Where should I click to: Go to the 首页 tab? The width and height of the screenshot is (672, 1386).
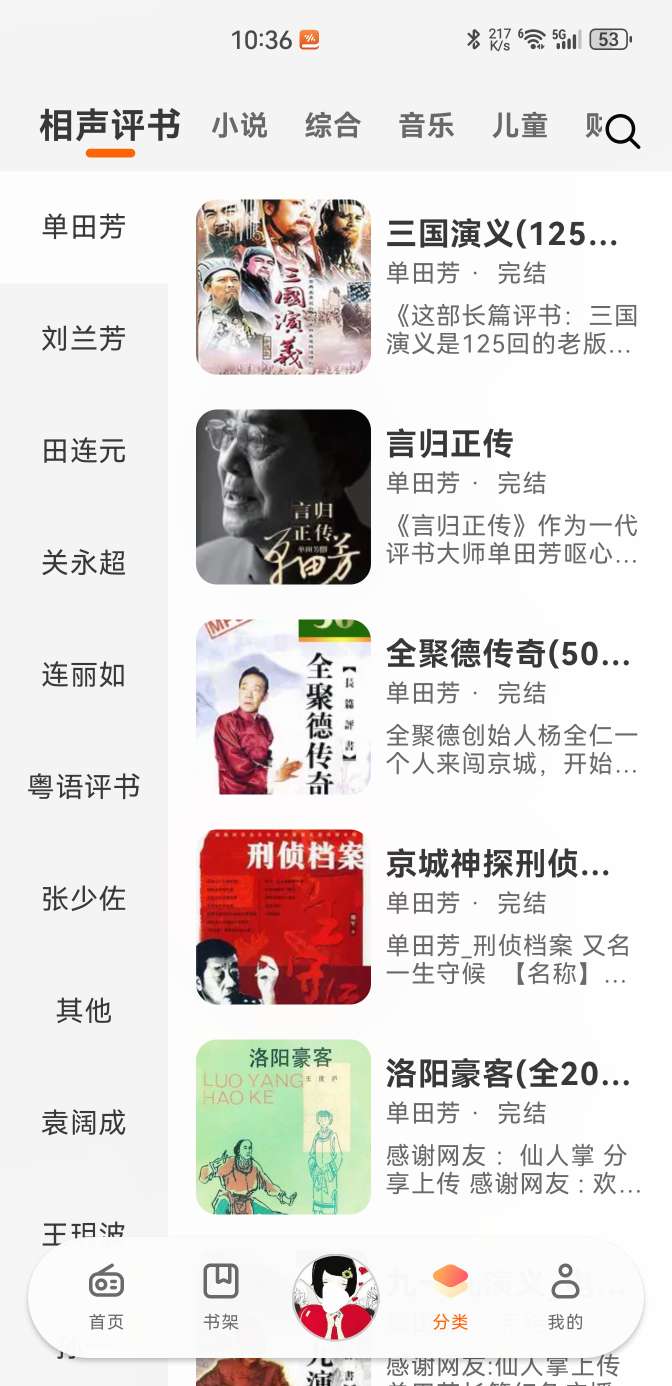107,1296
